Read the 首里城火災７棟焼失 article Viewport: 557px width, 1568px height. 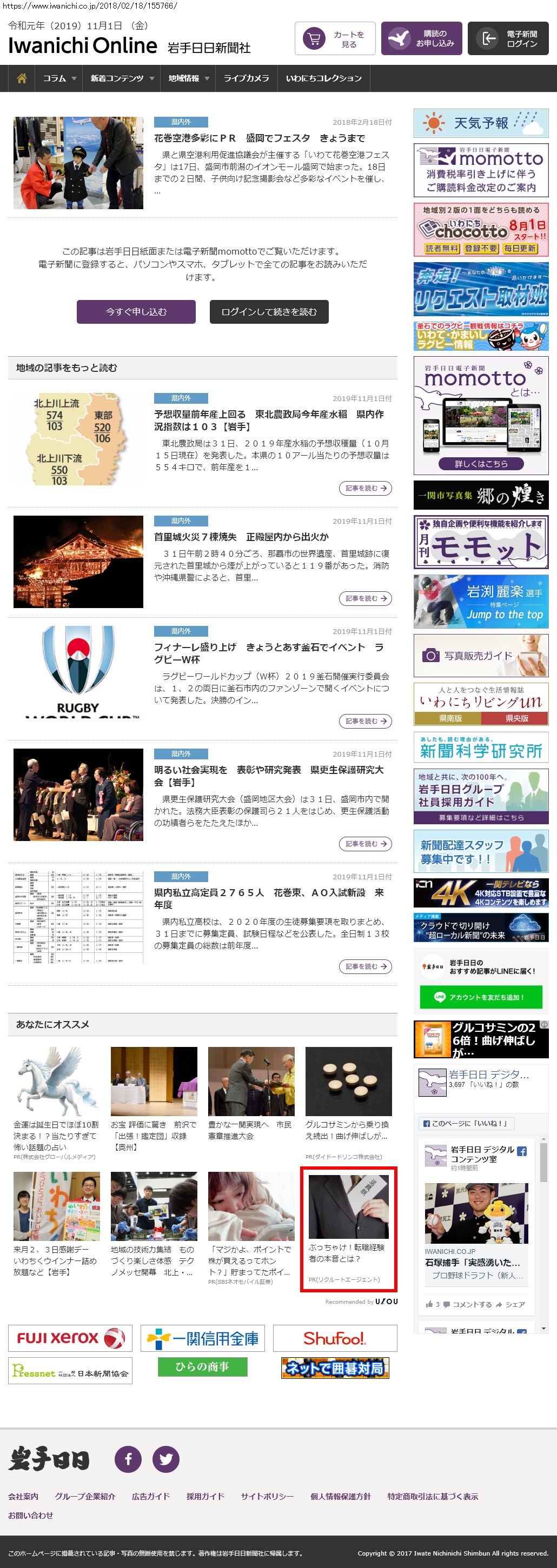tap(241, 537)
